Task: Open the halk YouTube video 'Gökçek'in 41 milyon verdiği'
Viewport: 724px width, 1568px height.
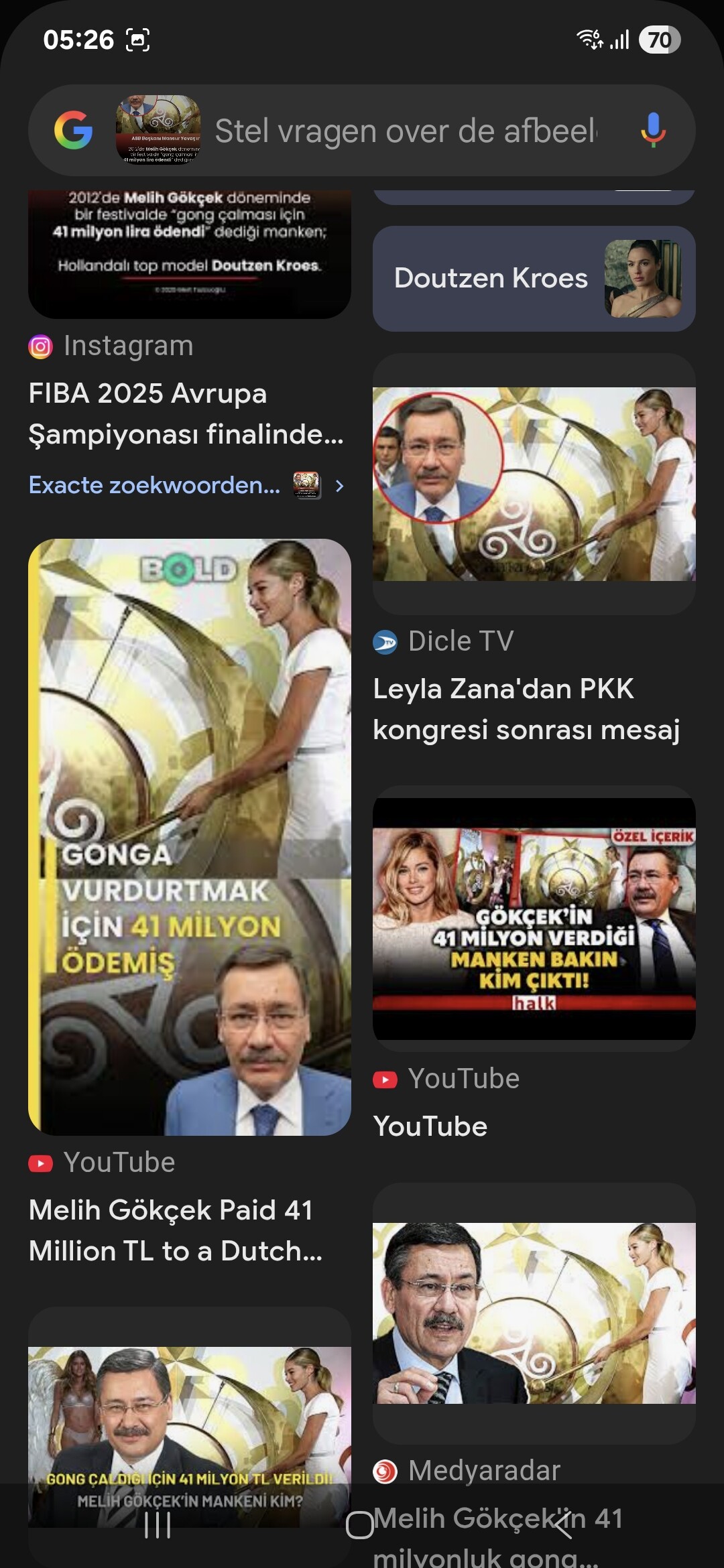Action: (x=534, y=918)
